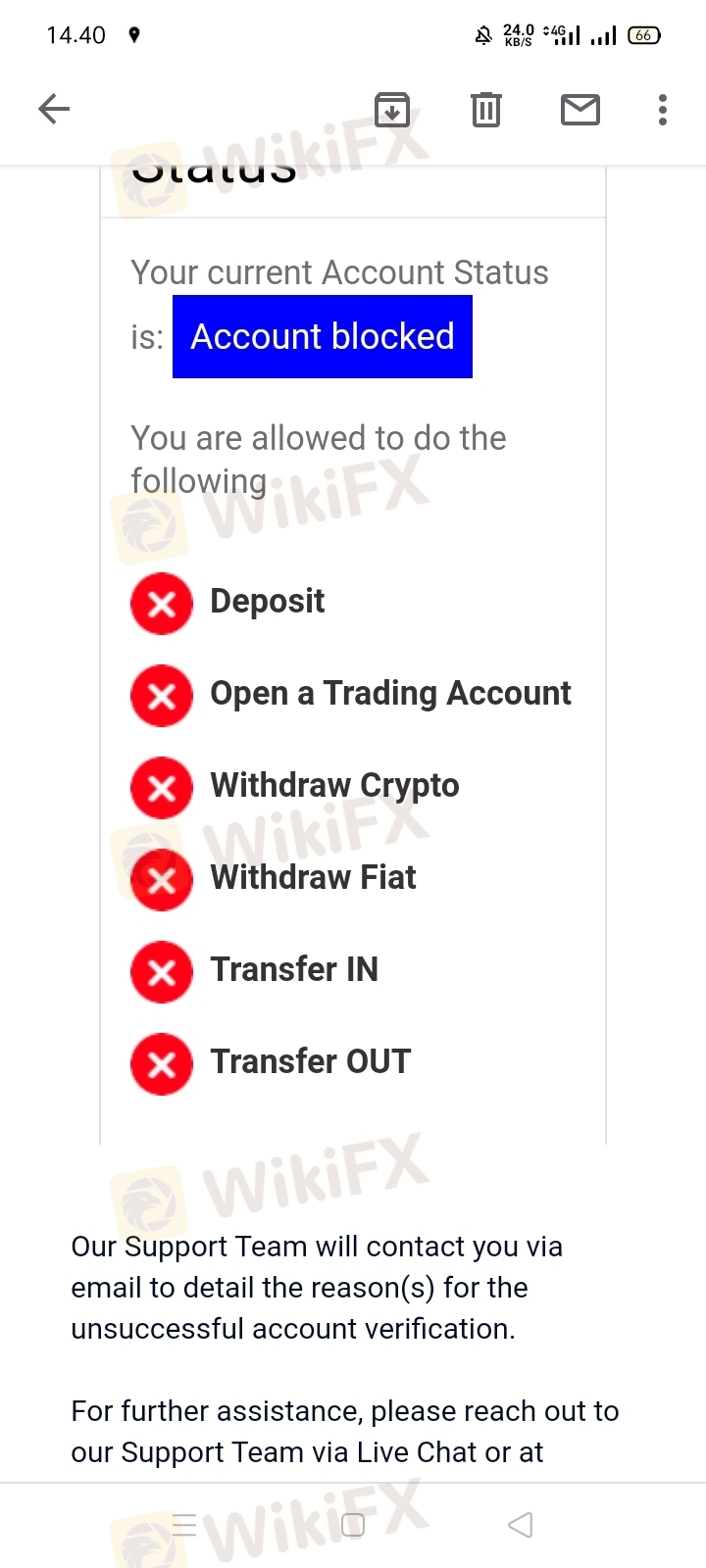Go back to the inbox
This screenshot has width=706, height=1568.
54,109
